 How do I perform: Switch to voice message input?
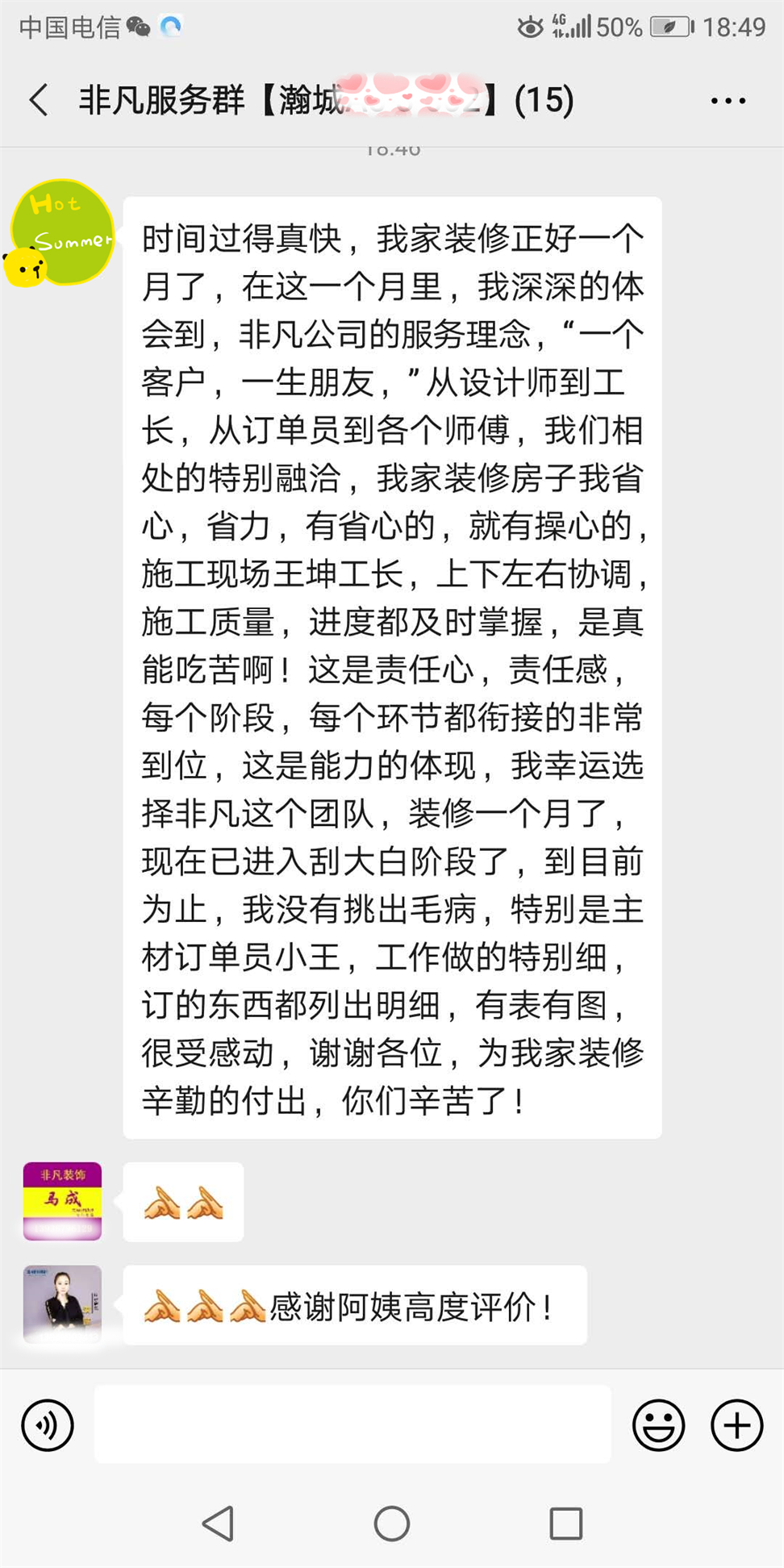coord(48,1425)
